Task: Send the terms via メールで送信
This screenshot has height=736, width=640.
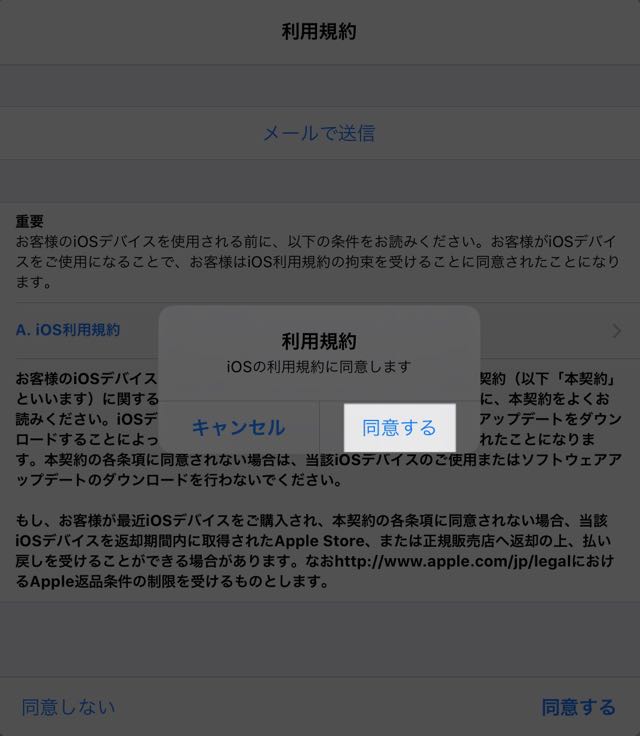Action: pyautogui.click(x=319, y=133)
